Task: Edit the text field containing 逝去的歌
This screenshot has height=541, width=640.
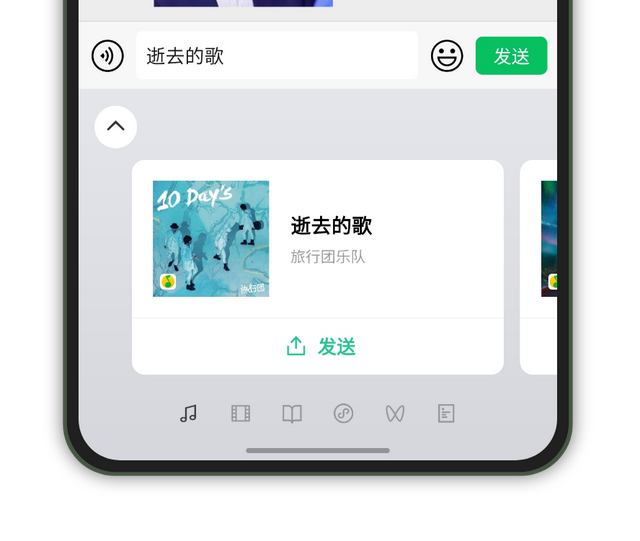Action: [x=276, y=56]
